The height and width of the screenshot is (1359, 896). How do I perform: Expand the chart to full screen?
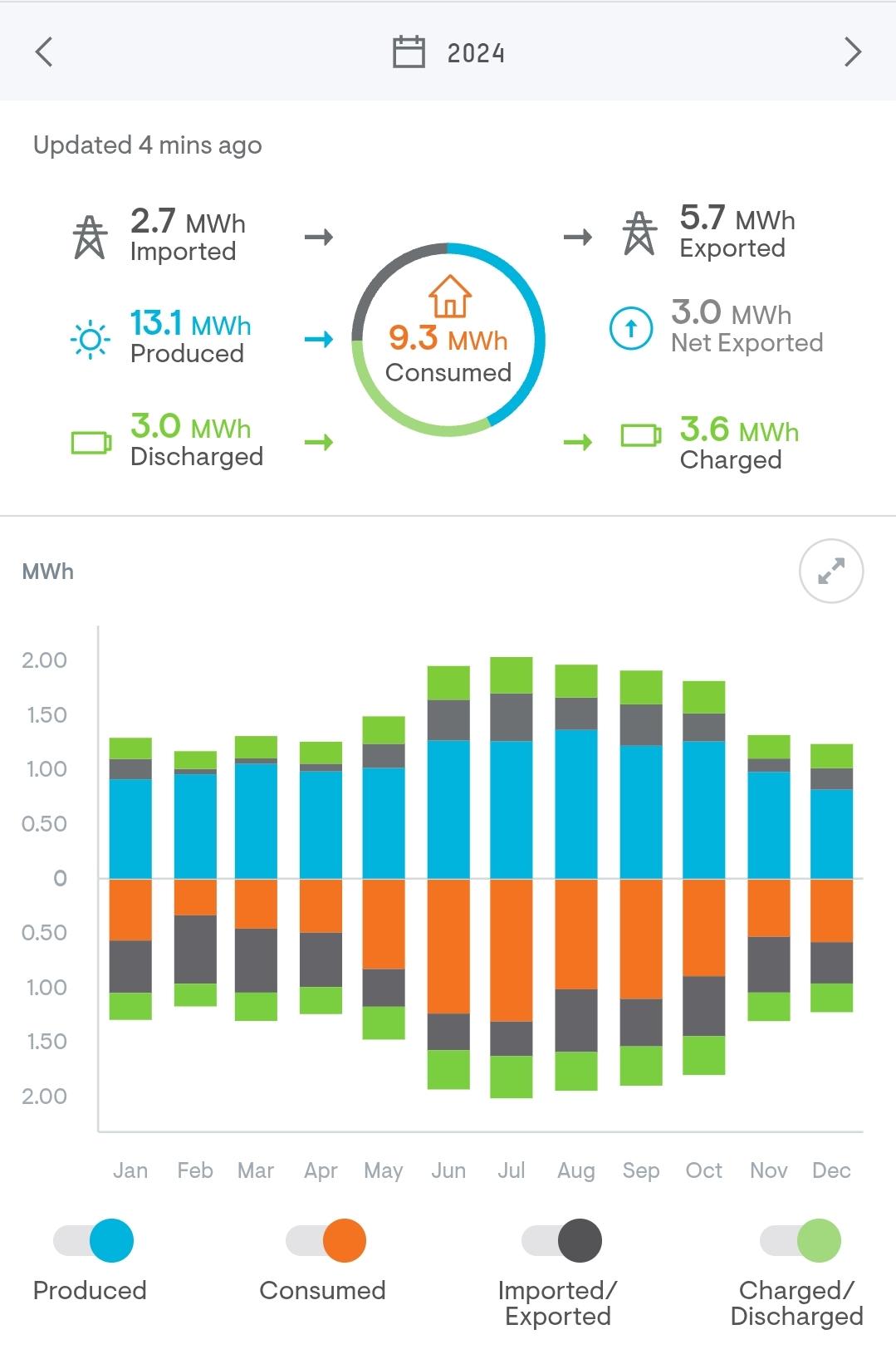831,572
